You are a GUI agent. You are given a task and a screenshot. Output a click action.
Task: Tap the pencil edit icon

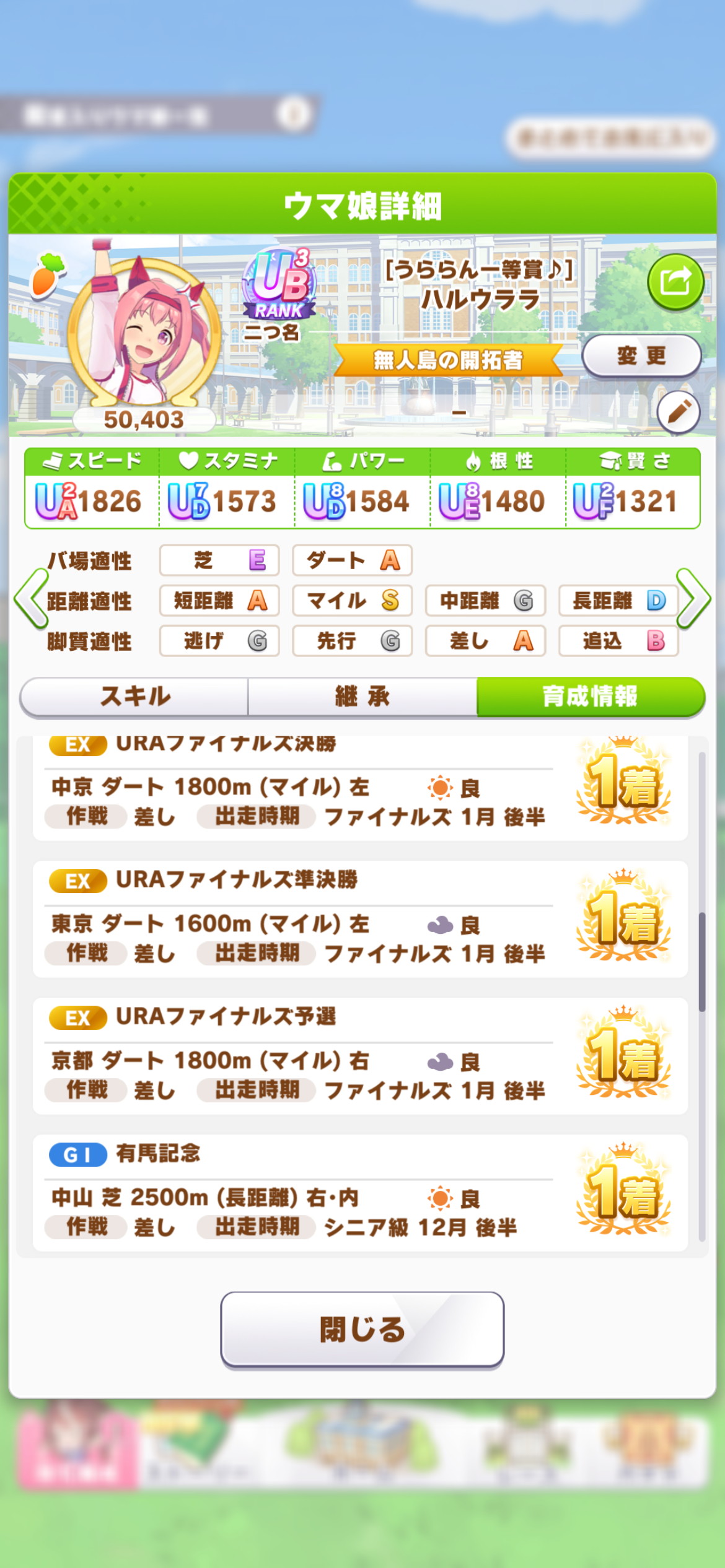(x=679, y=412)
